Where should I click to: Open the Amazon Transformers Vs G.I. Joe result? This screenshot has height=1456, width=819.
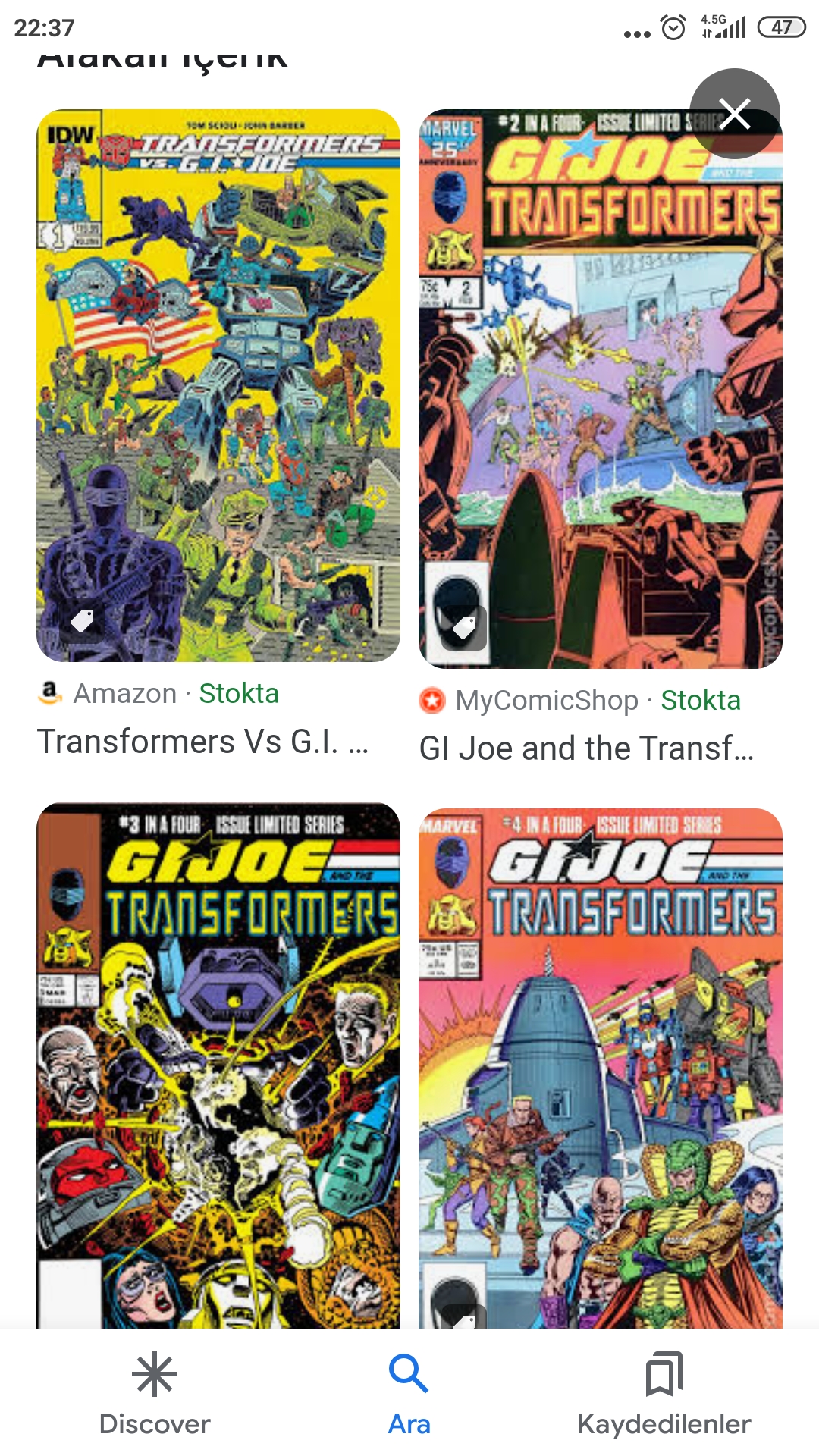218,385
